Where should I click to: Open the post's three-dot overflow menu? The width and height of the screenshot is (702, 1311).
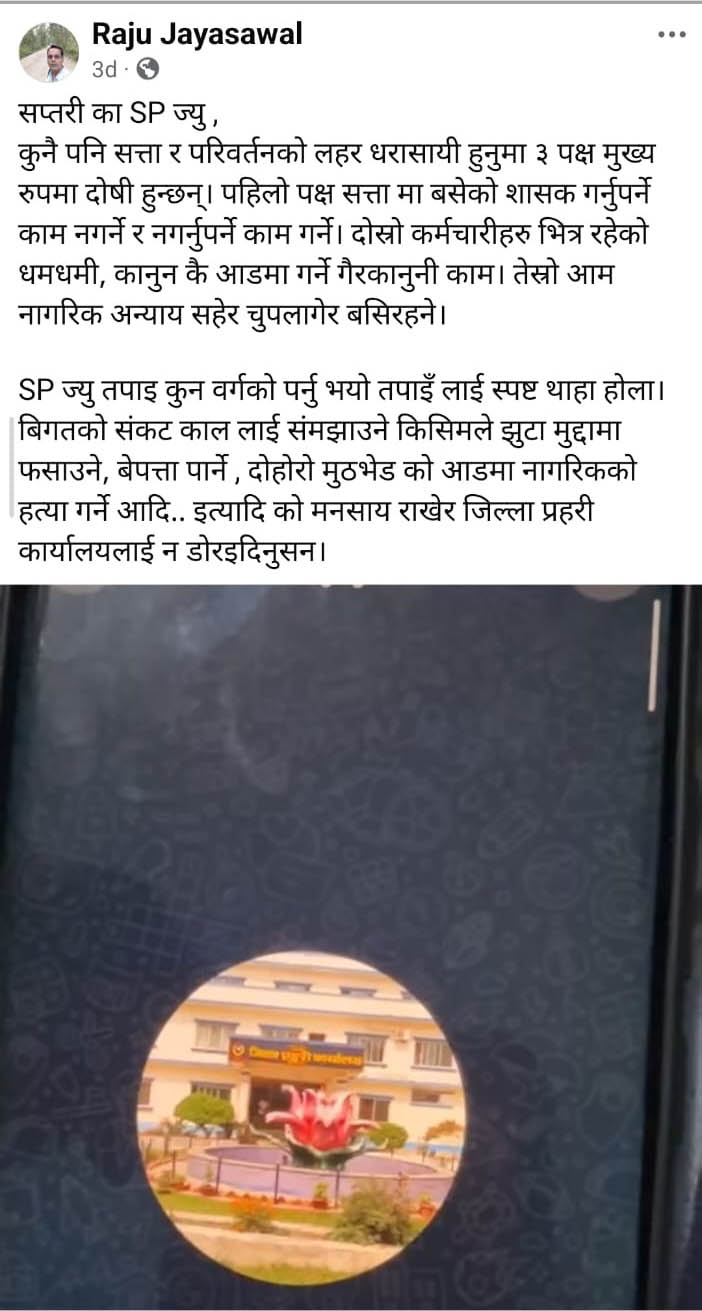[671, 36]
